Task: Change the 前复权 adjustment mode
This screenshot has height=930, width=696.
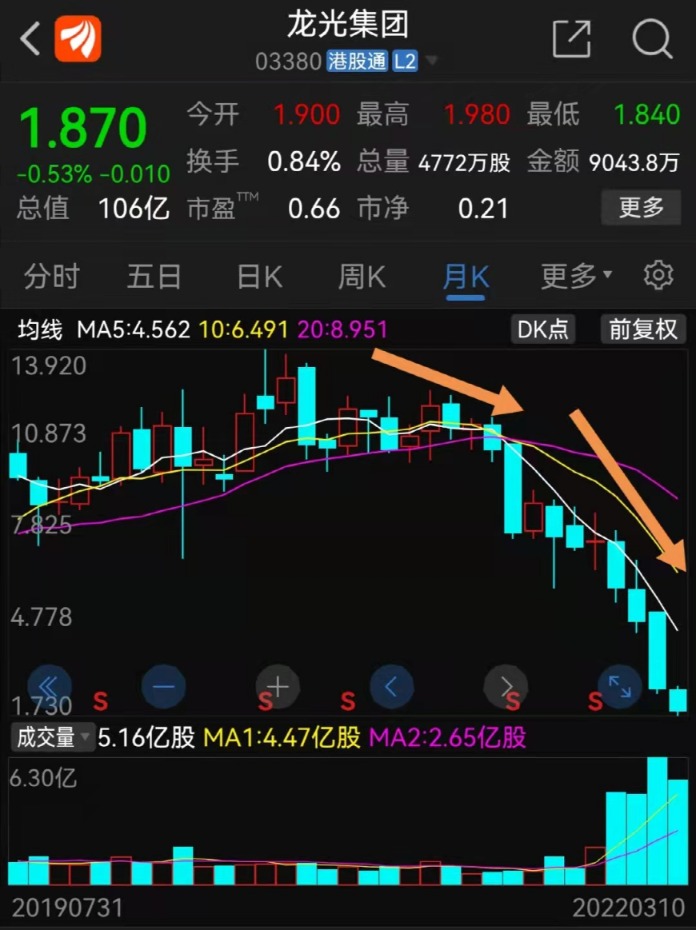Action: [x=643, y=329]
